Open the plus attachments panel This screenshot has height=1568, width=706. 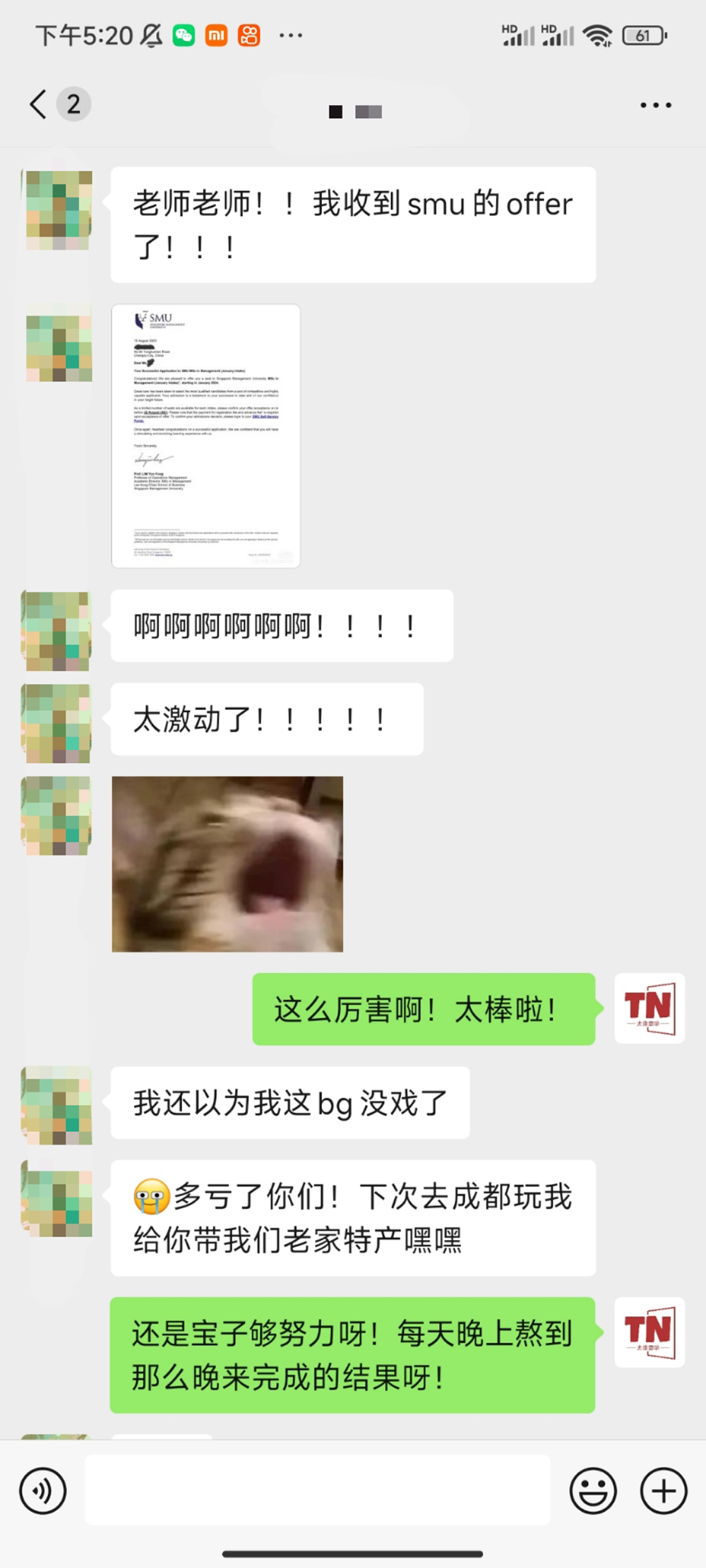(663, 1491)
